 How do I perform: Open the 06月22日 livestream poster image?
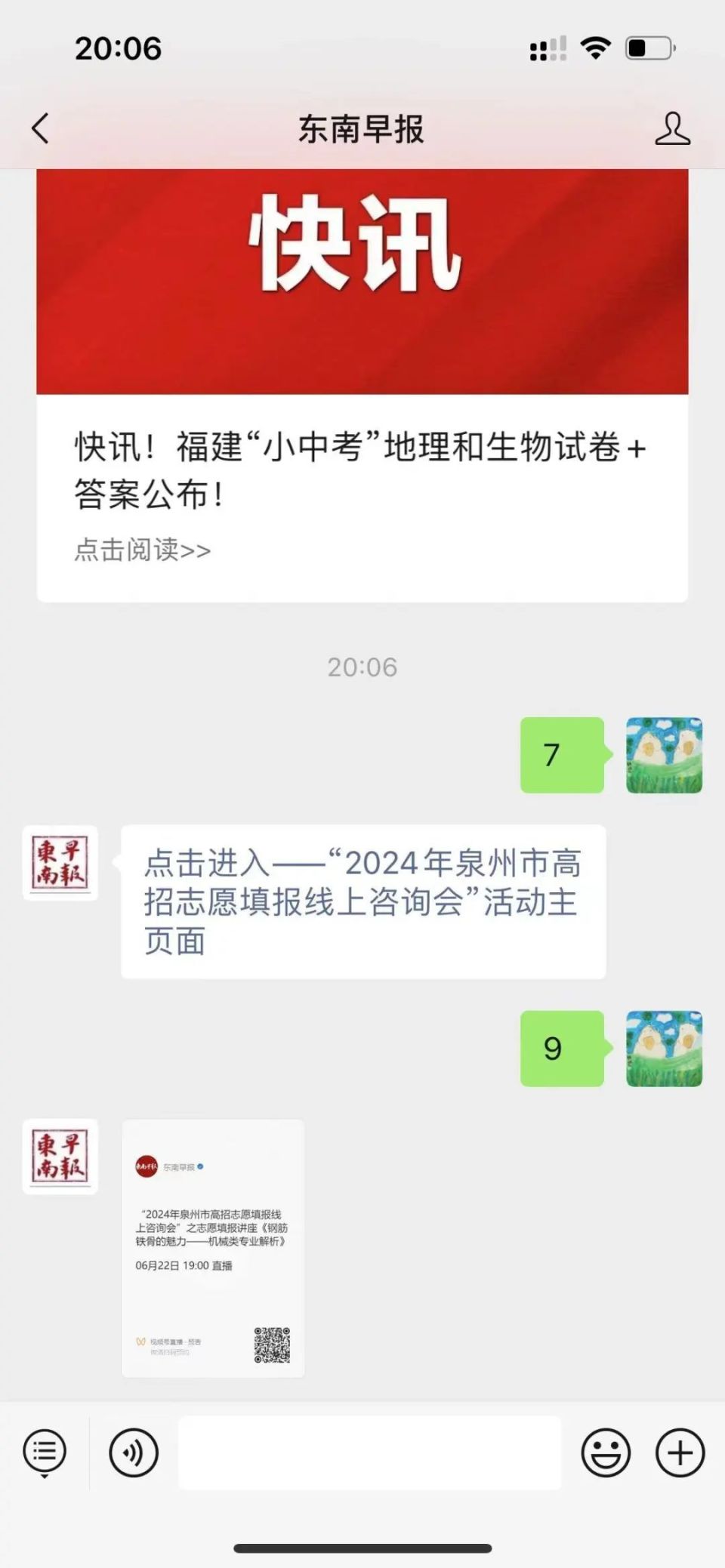point(213,1248)
